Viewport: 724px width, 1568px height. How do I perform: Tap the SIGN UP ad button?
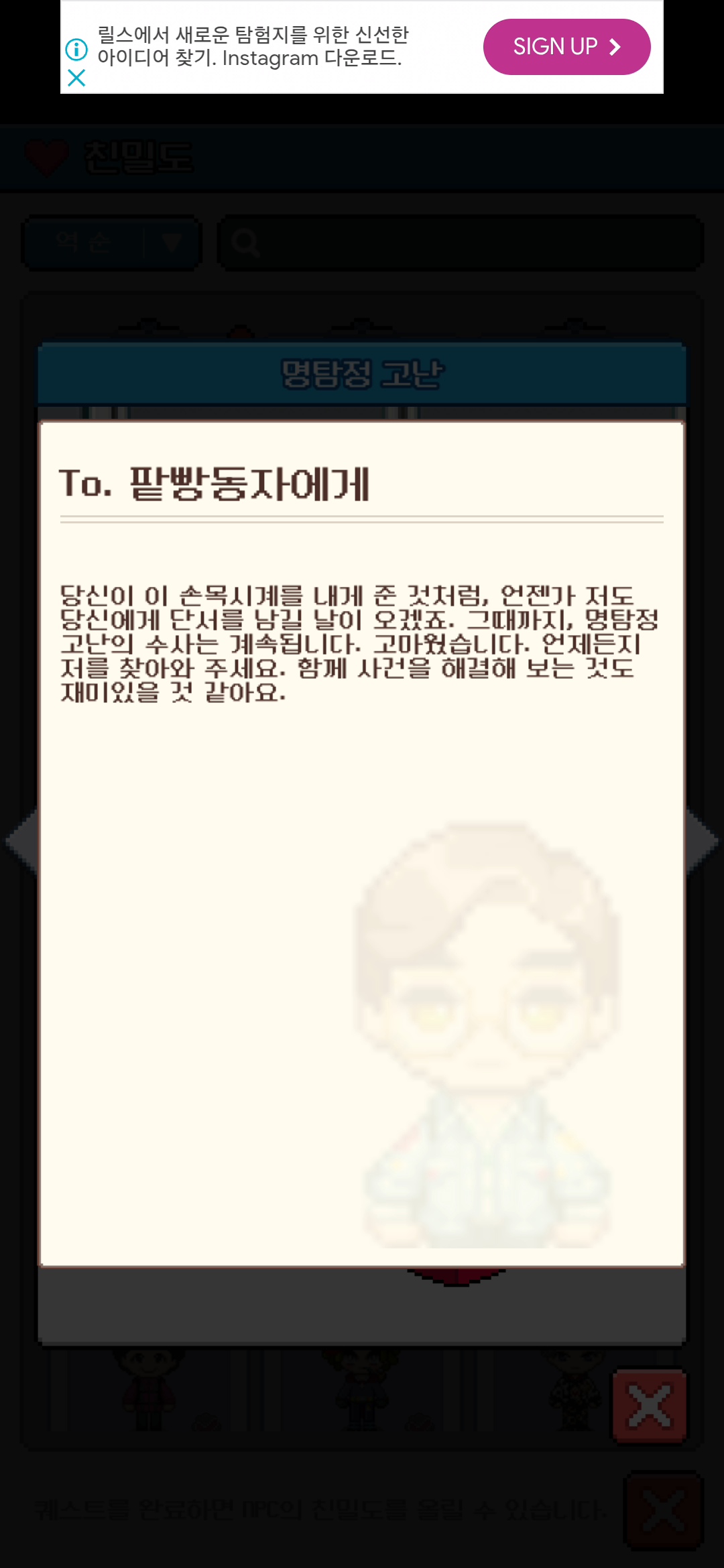566,47
